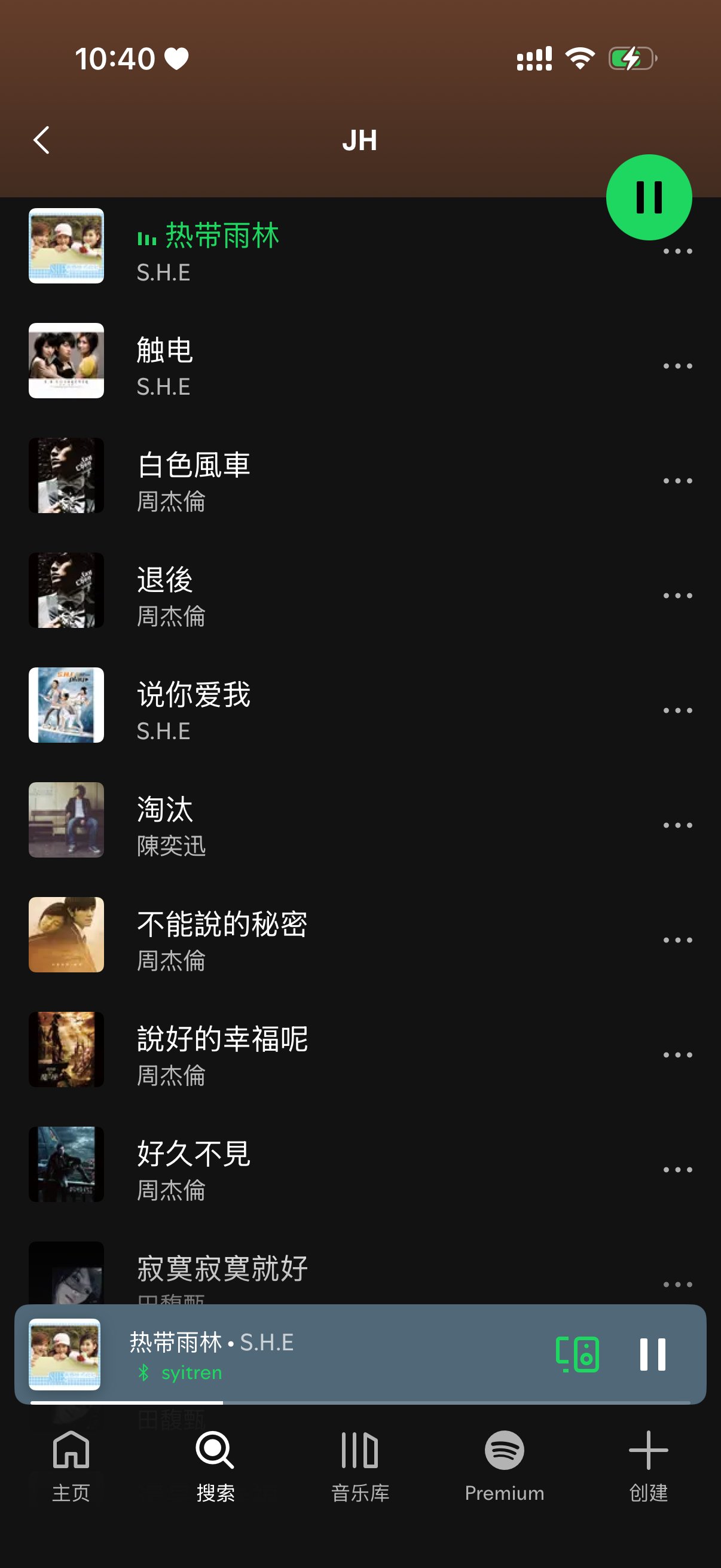The width and height of the screenshot is (721, 1568).
Task: Open more options for 热带雨林
Action: click(677, 251)
